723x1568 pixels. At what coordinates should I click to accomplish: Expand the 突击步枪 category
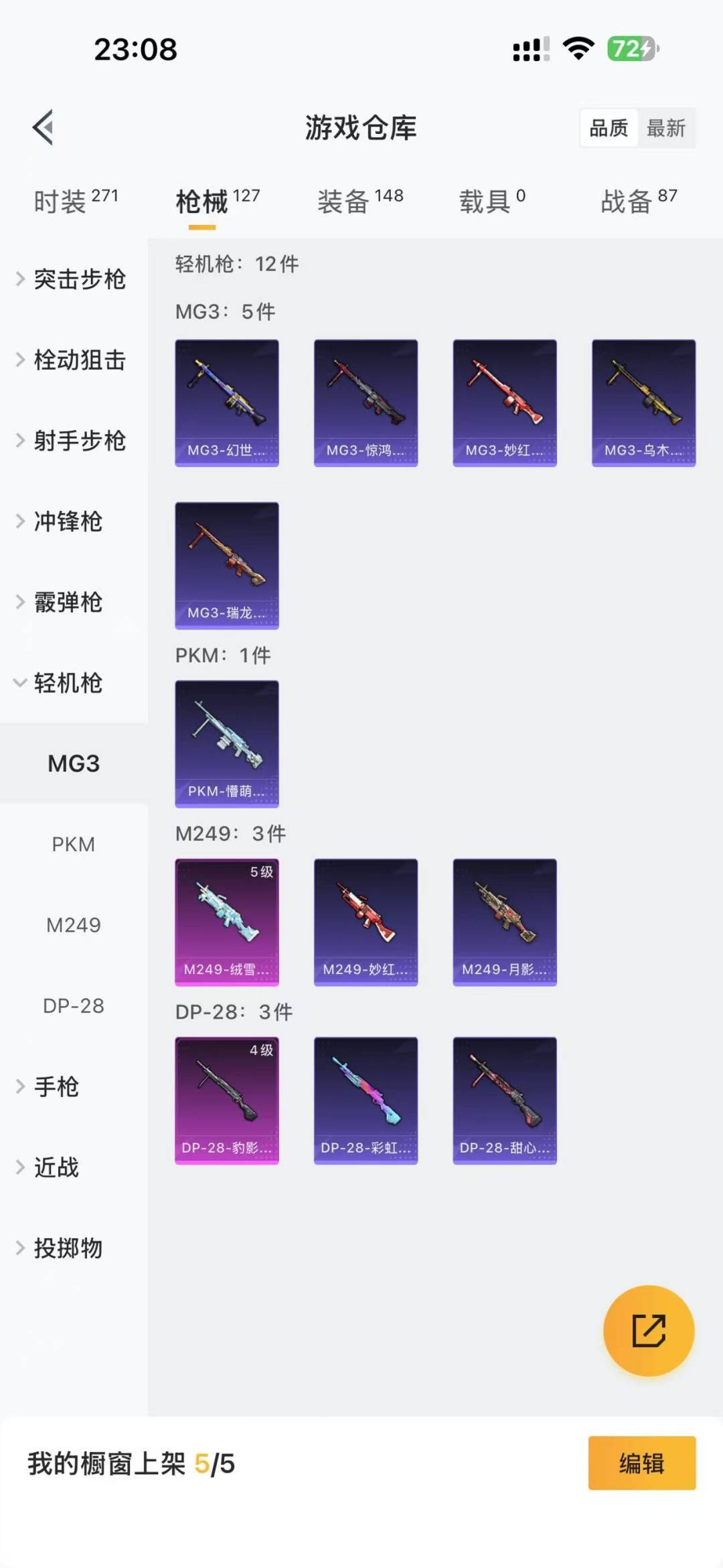tap(79, 280)
